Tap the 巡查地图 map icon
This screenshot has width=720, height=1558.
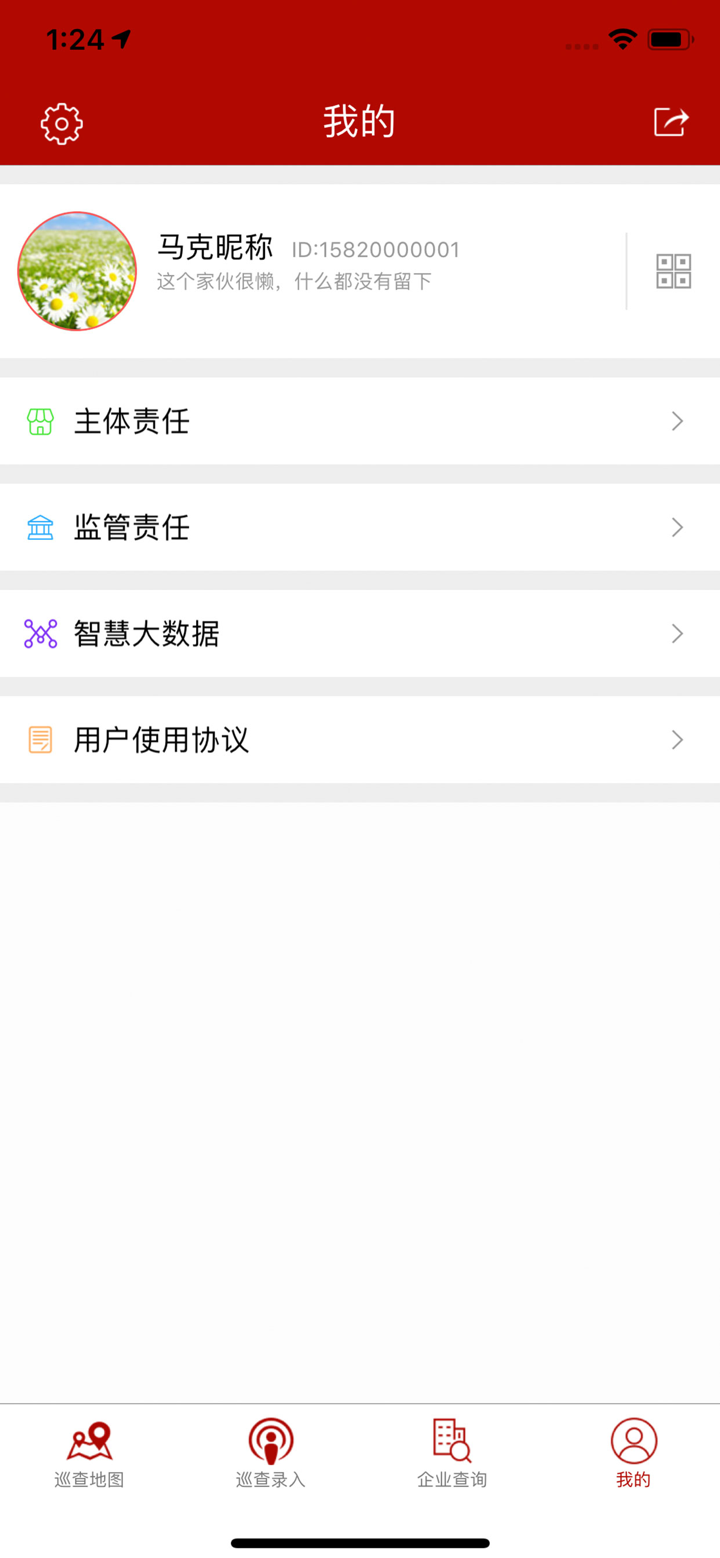point(89,1440)
